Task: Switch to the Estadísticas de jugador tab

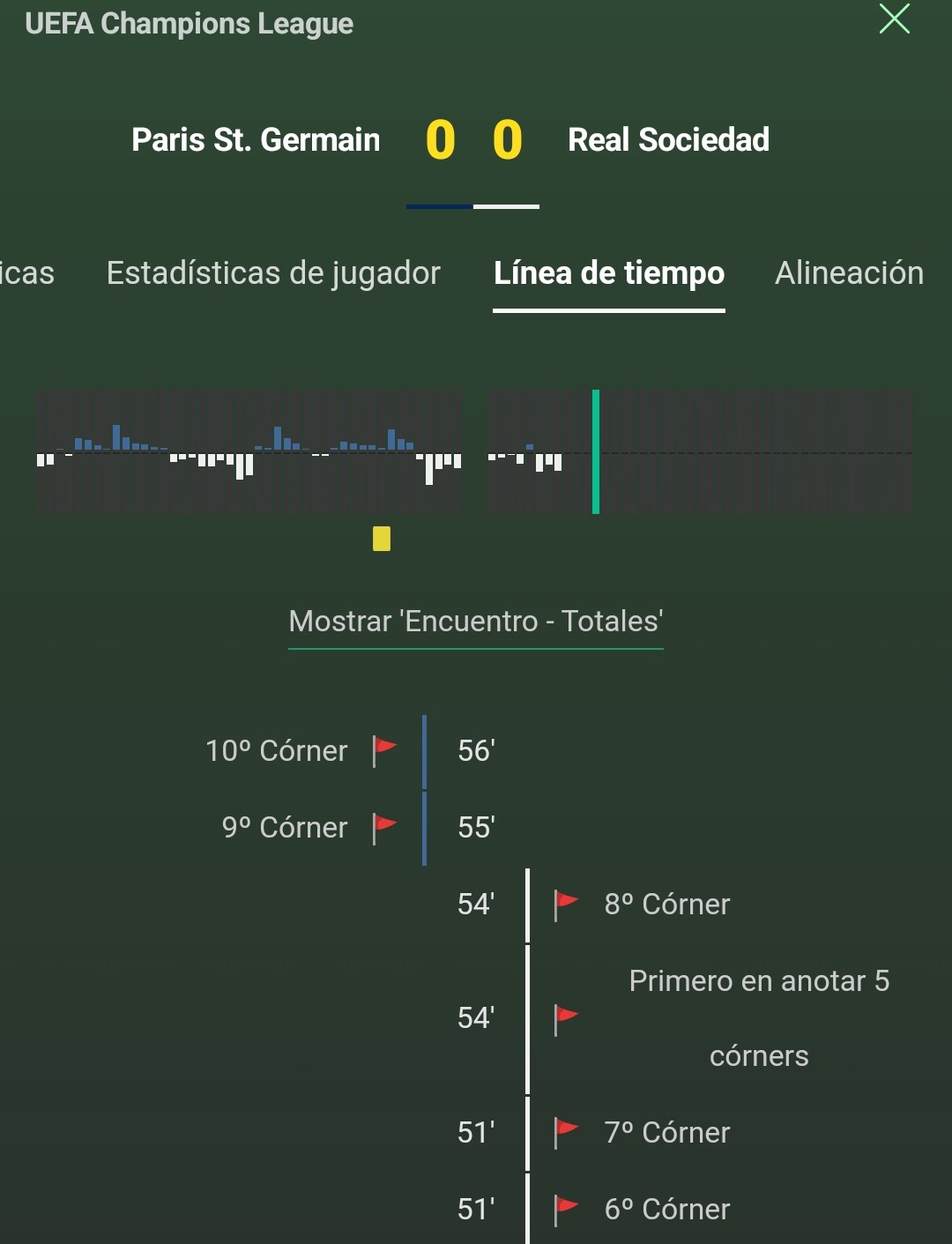Action: point(273,273)
